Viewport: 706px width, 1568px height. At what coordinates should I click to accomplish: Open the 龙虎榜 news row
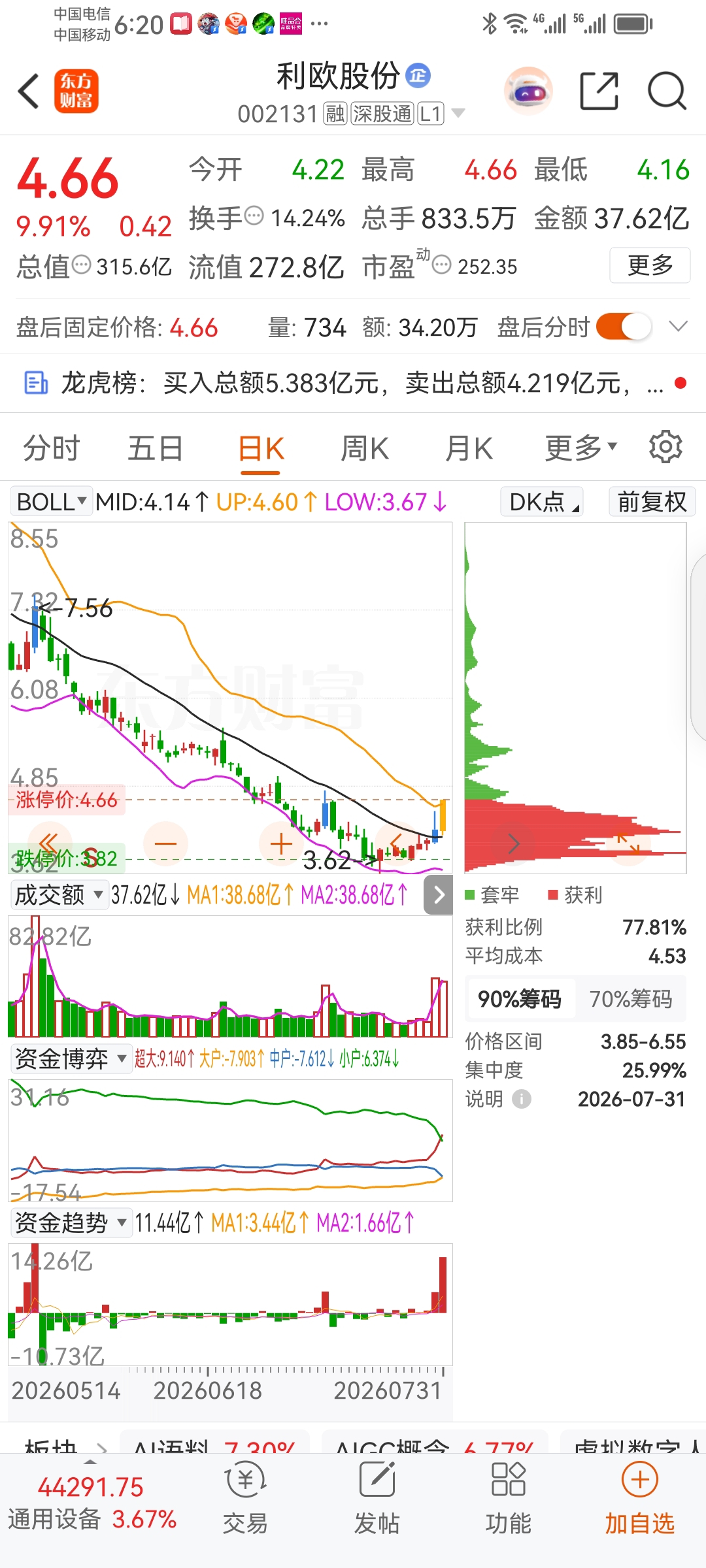[x=353, y=384]
